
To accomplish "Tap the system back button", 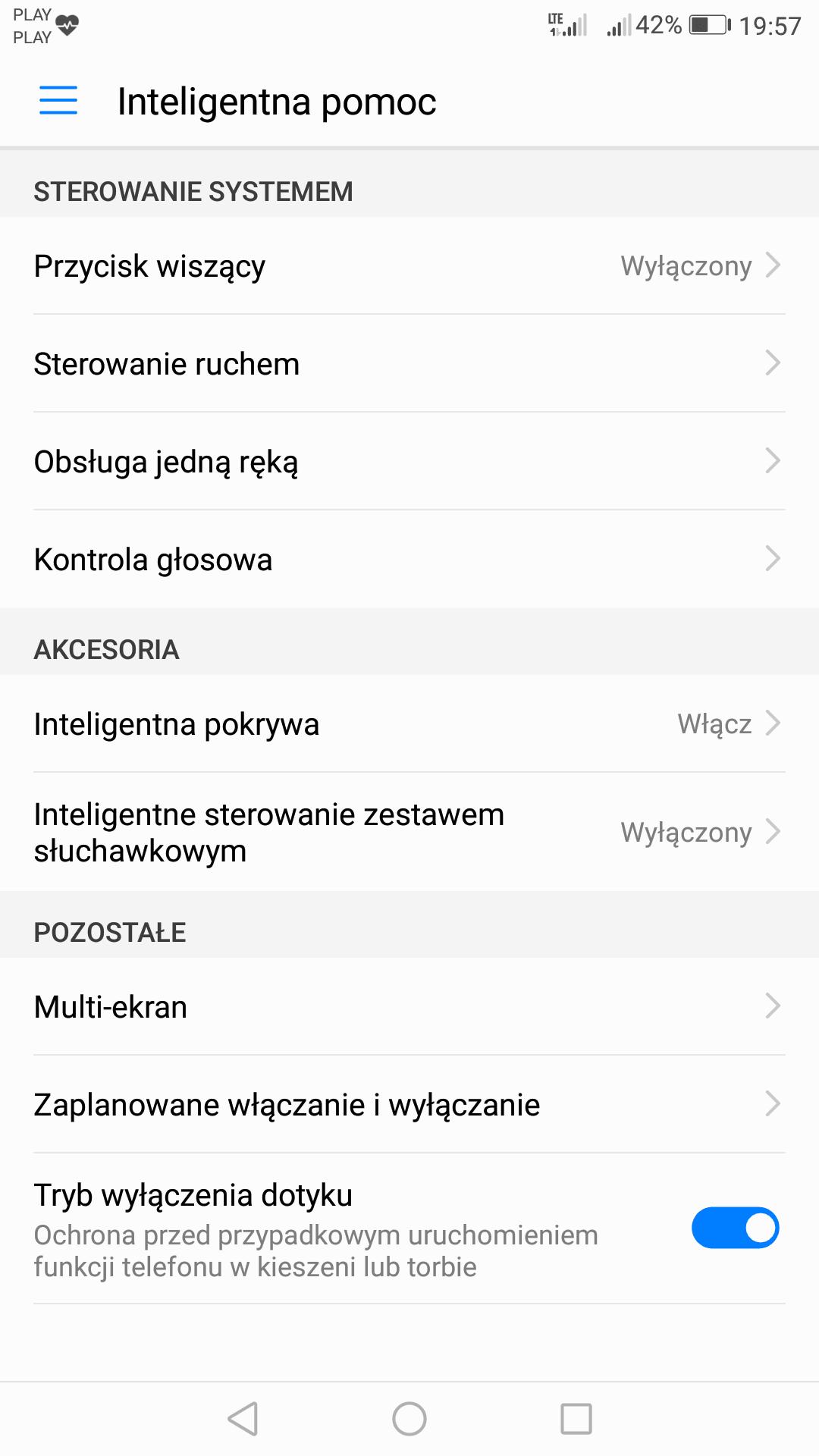I will pos(243,1419).
